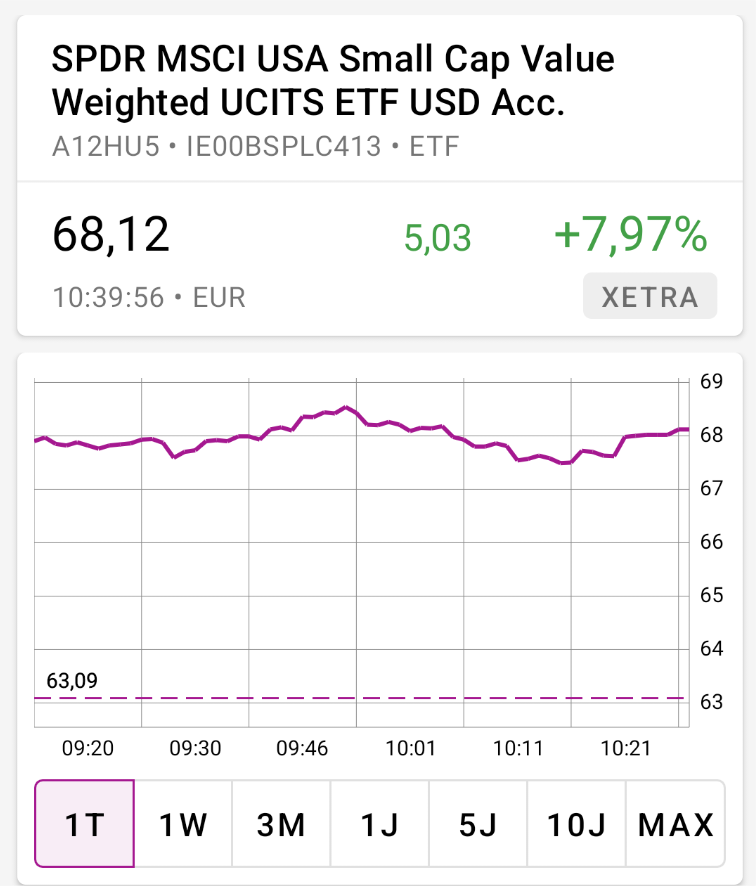The image size is (756, 886).
Task: Show the MAX price history
Action: click(x=676, y=824)
